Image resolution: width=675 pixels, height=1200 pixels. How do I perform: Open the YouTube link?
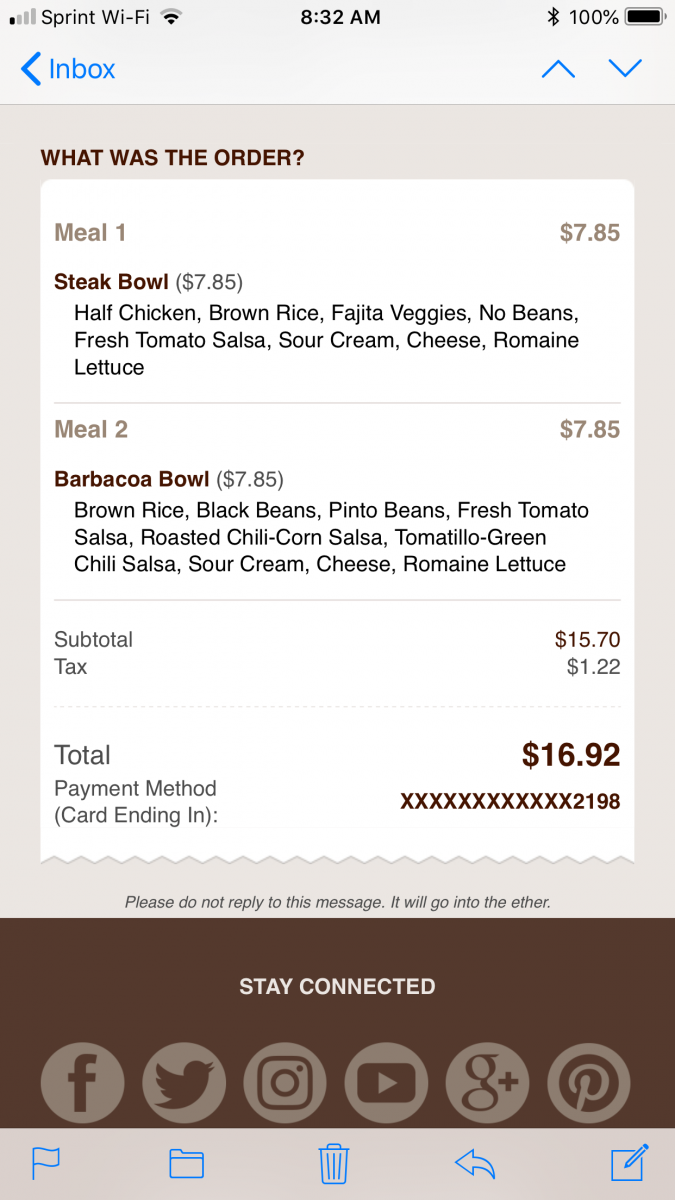point(387,1083)
